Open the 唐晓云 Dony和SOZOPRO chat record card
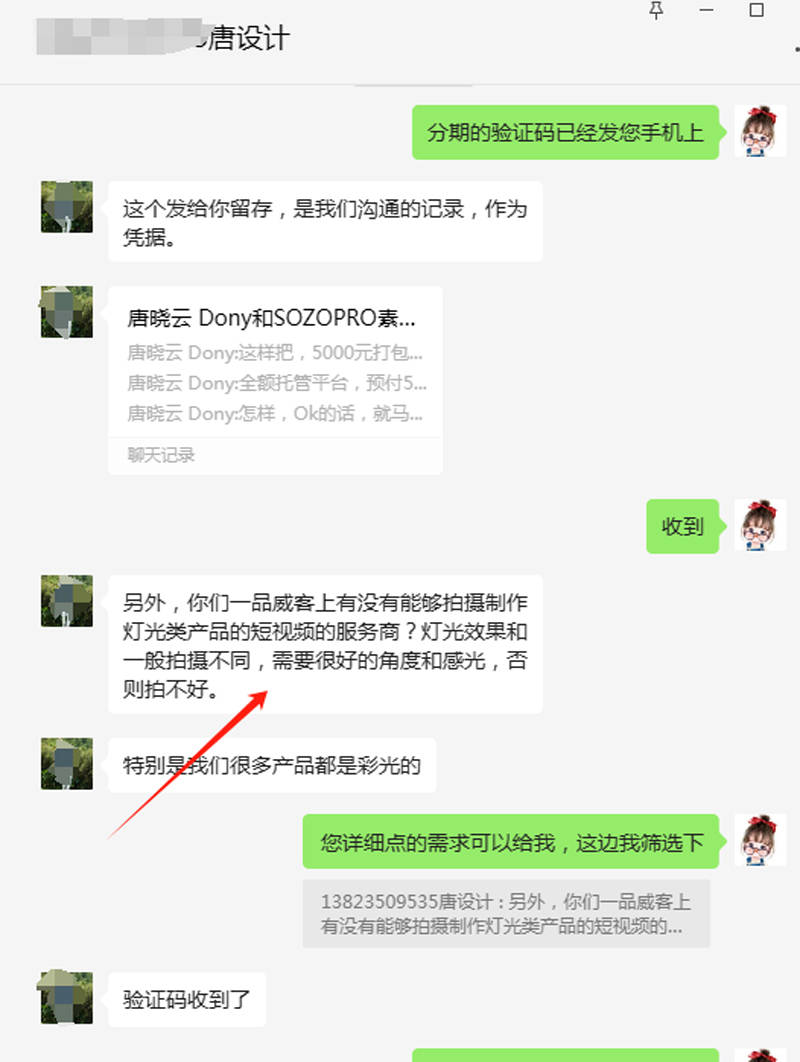 pyautogui.click(x=275, y=380)
